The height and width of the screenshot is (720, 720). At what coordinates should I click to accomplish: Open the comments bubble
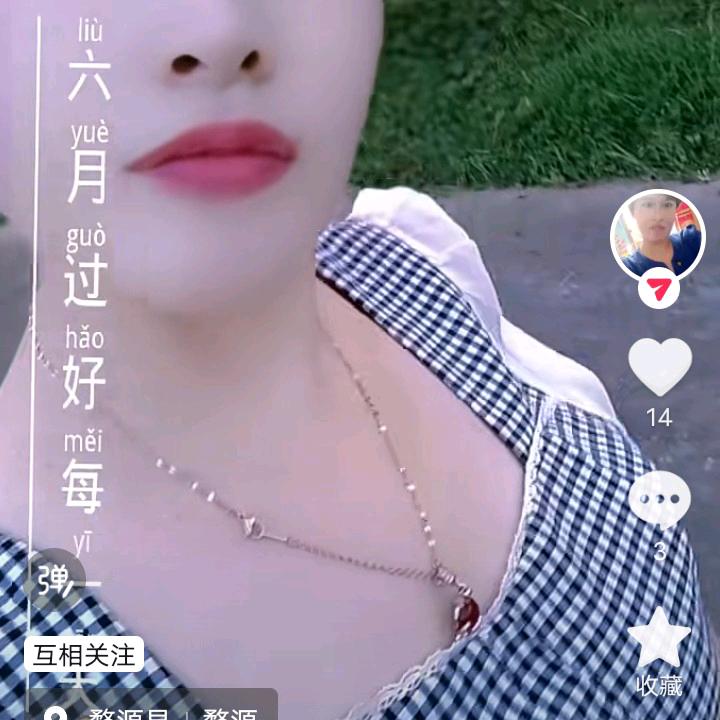click(x=659, y=500)
